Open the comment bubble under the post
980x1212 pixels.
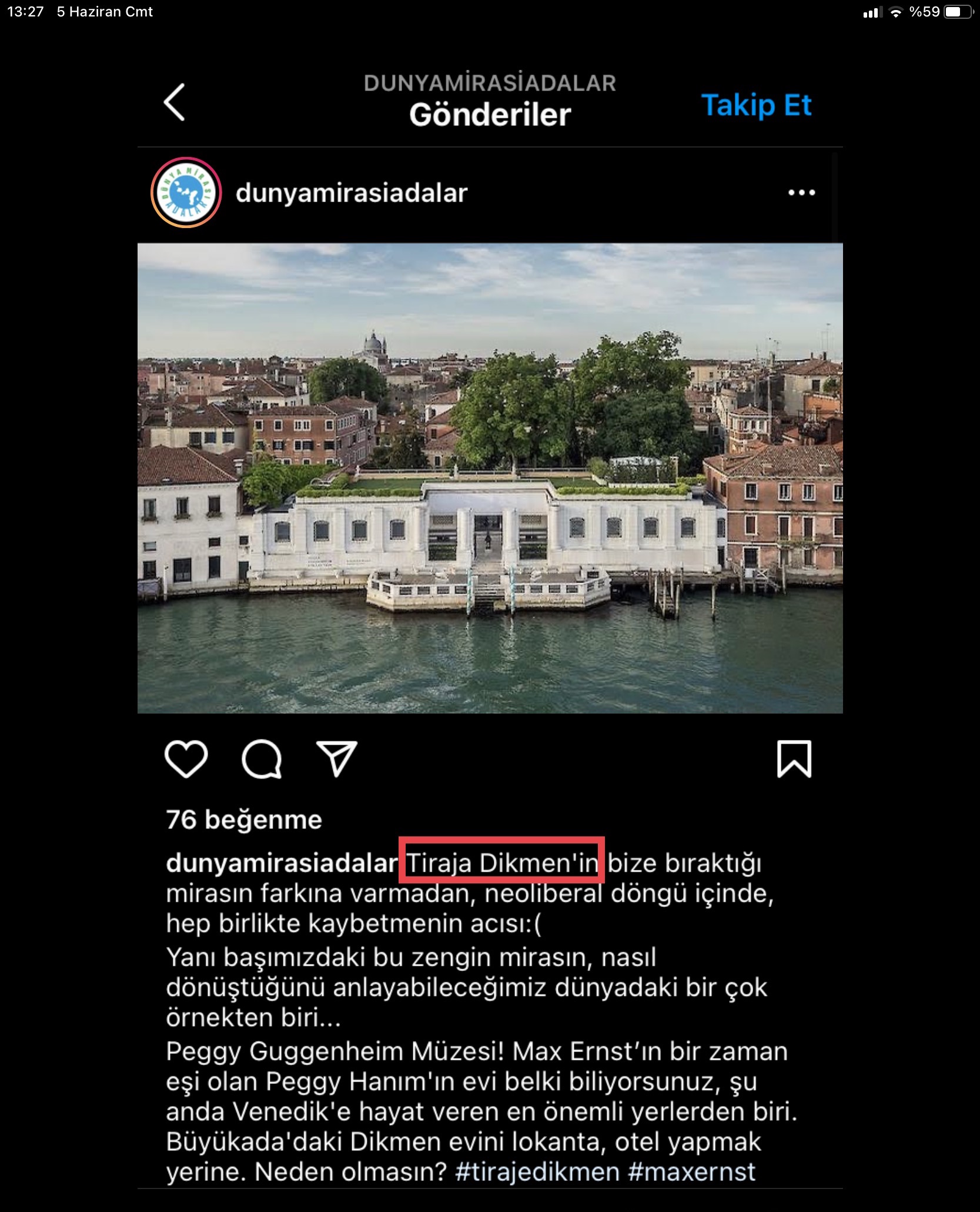[x=262, y=759]
